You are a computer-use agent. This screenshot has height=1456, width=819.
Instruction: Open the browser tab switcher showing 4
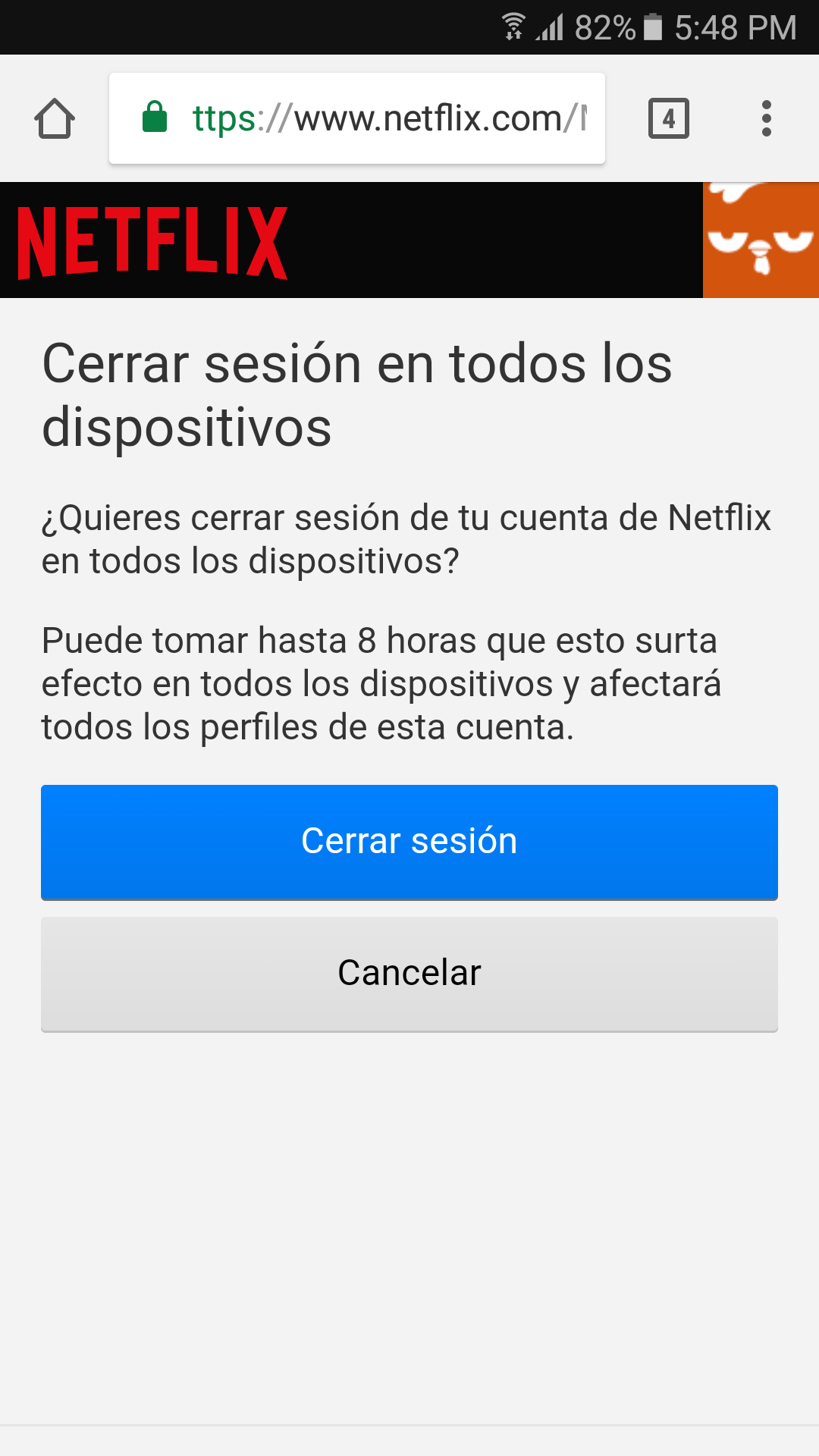(x=669, y=118)
